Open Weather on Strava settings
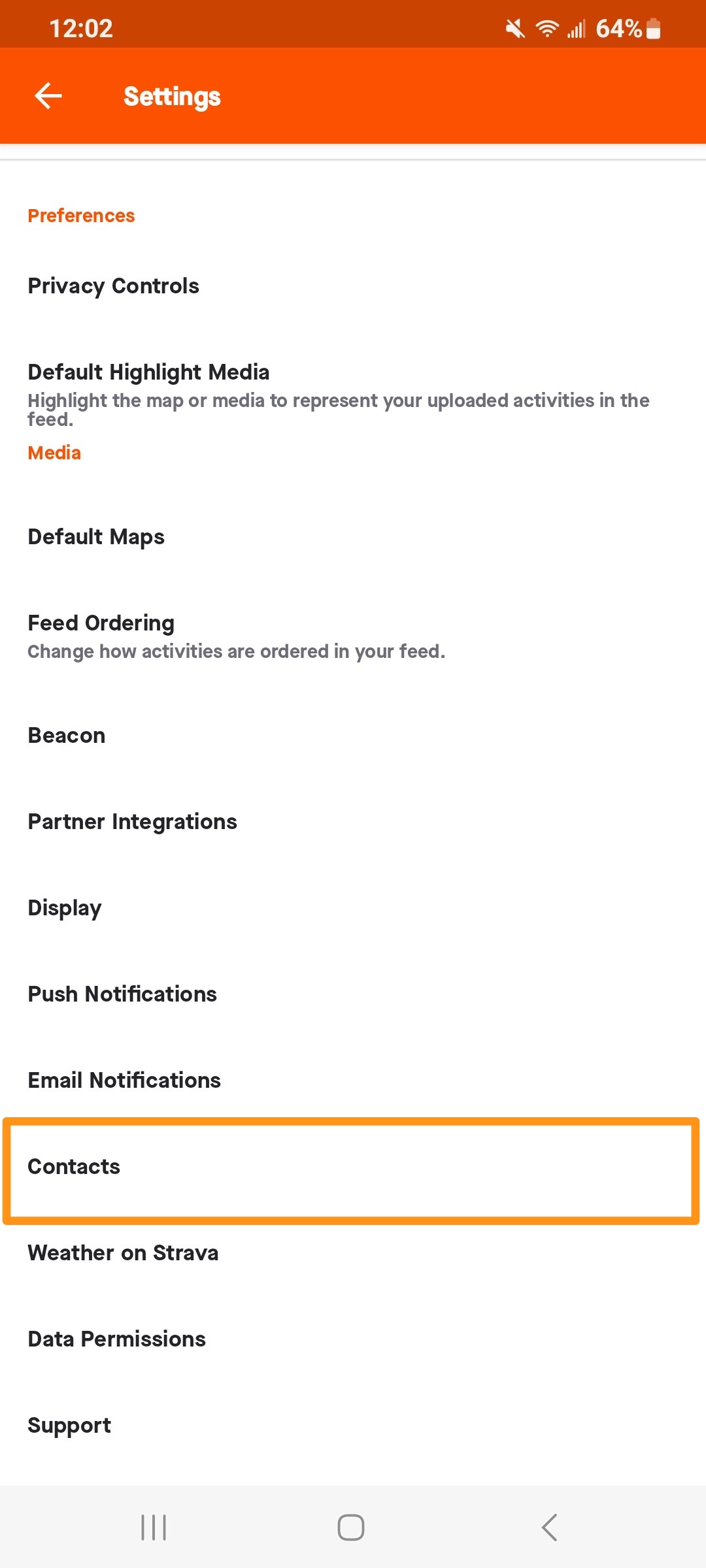Image resolution: width=706 pixels, height=1568 pixels. click(x=353, y=1253)
